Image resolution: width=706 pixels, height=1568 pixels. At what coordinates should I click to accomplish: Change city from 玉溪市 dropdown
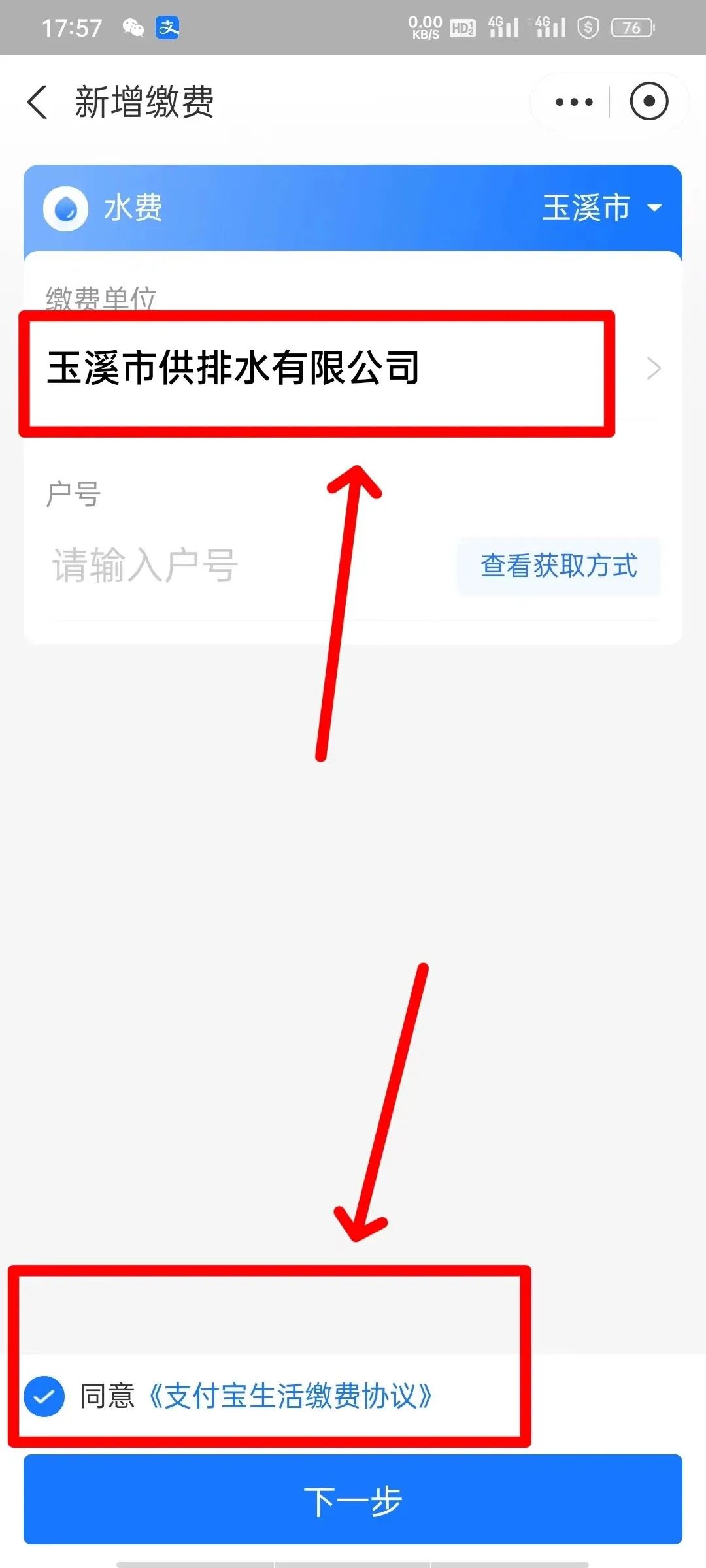click(601, 208)
